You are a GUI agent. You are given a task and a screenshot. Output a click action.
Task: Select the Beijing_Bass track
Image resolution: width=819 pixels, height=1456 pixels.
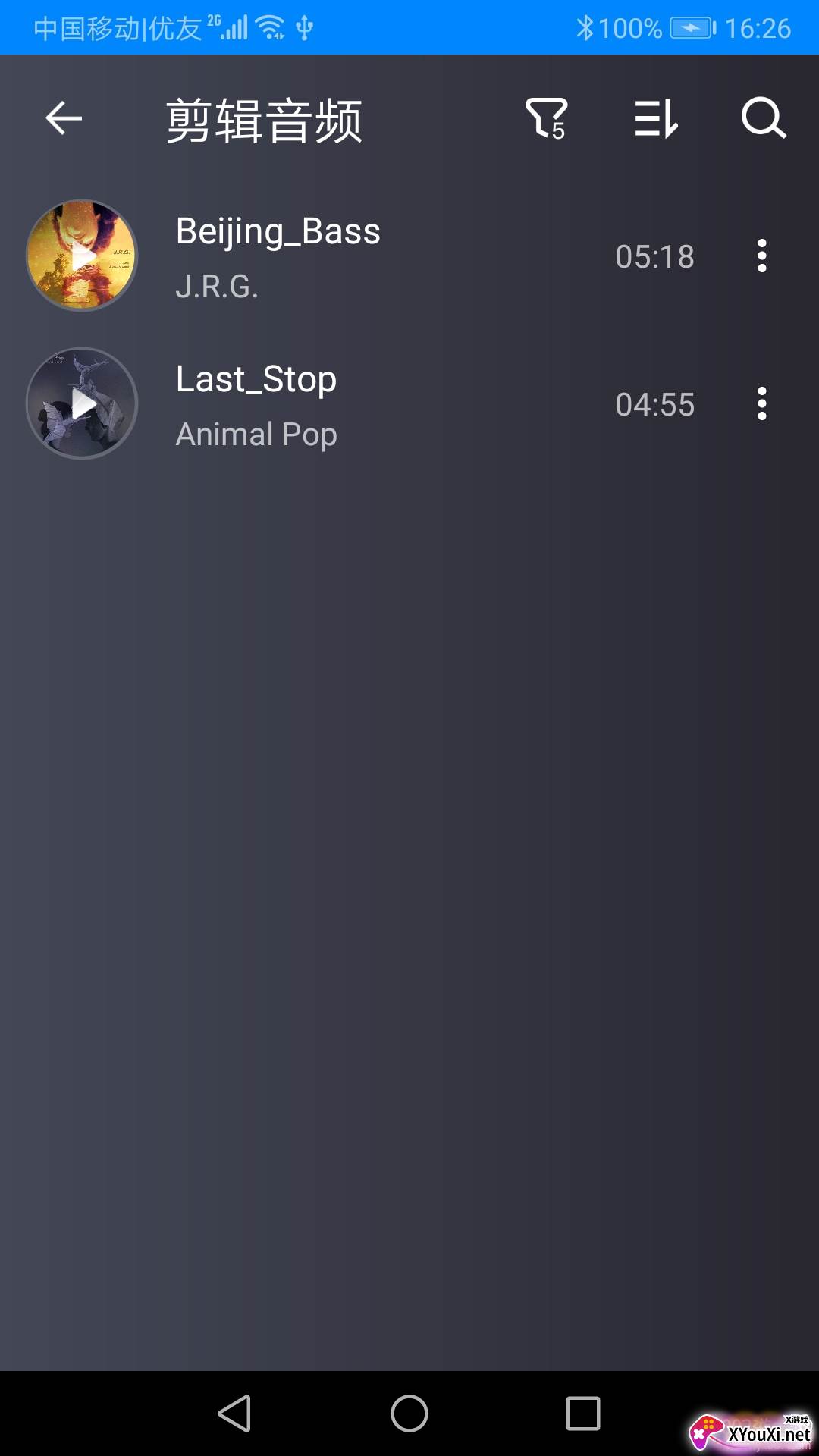coord(379,256)
